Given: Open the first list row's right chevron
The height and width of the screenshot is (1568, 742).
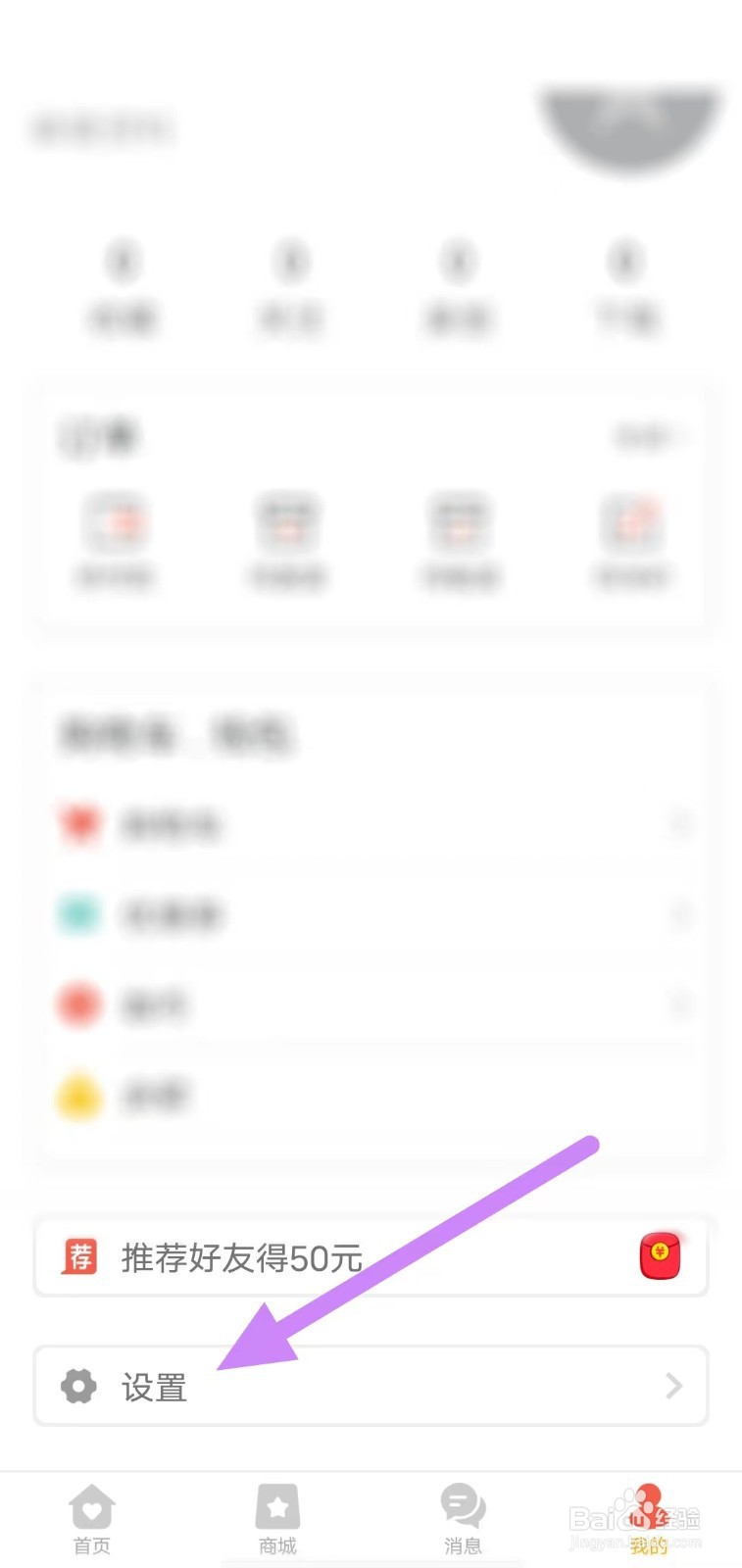Looking at the screenshot, I should [681, 824].
